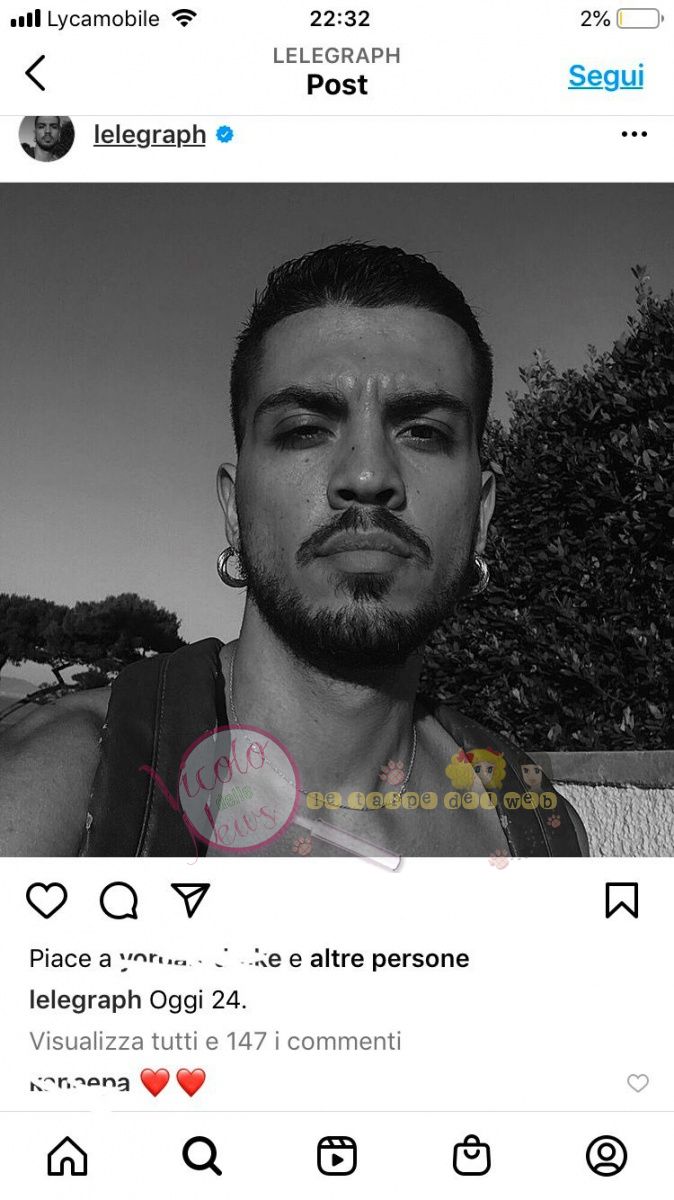
Task: Switch to the Search tab
Action: [x=202, y=1157]
